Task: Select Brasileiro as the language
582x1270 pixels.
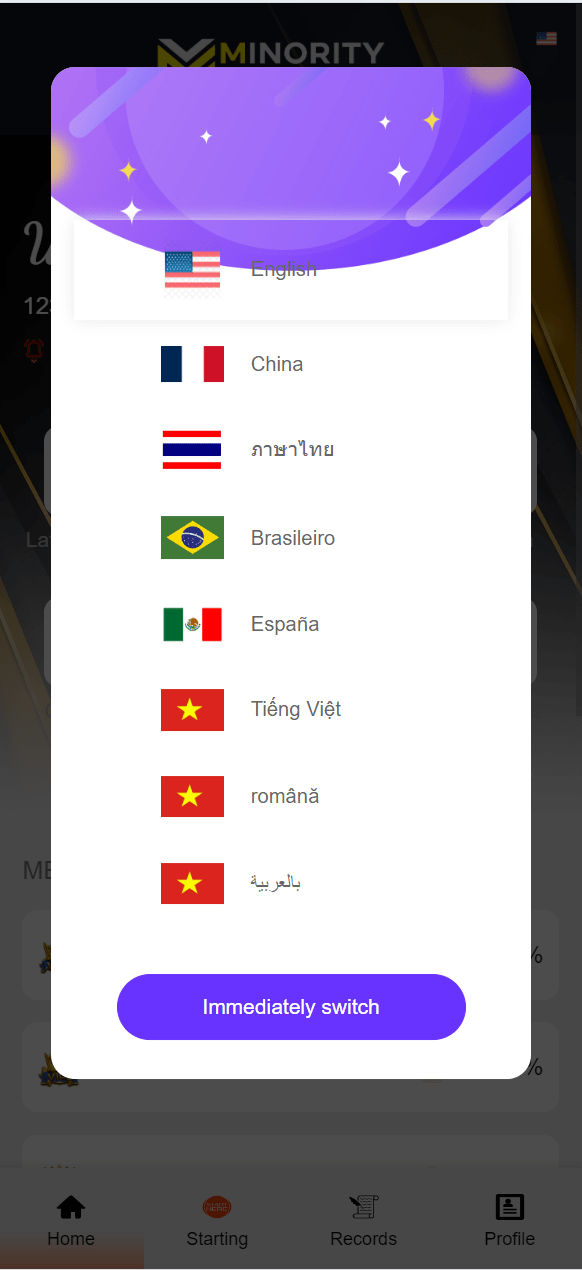Action: tap(291, 538)
